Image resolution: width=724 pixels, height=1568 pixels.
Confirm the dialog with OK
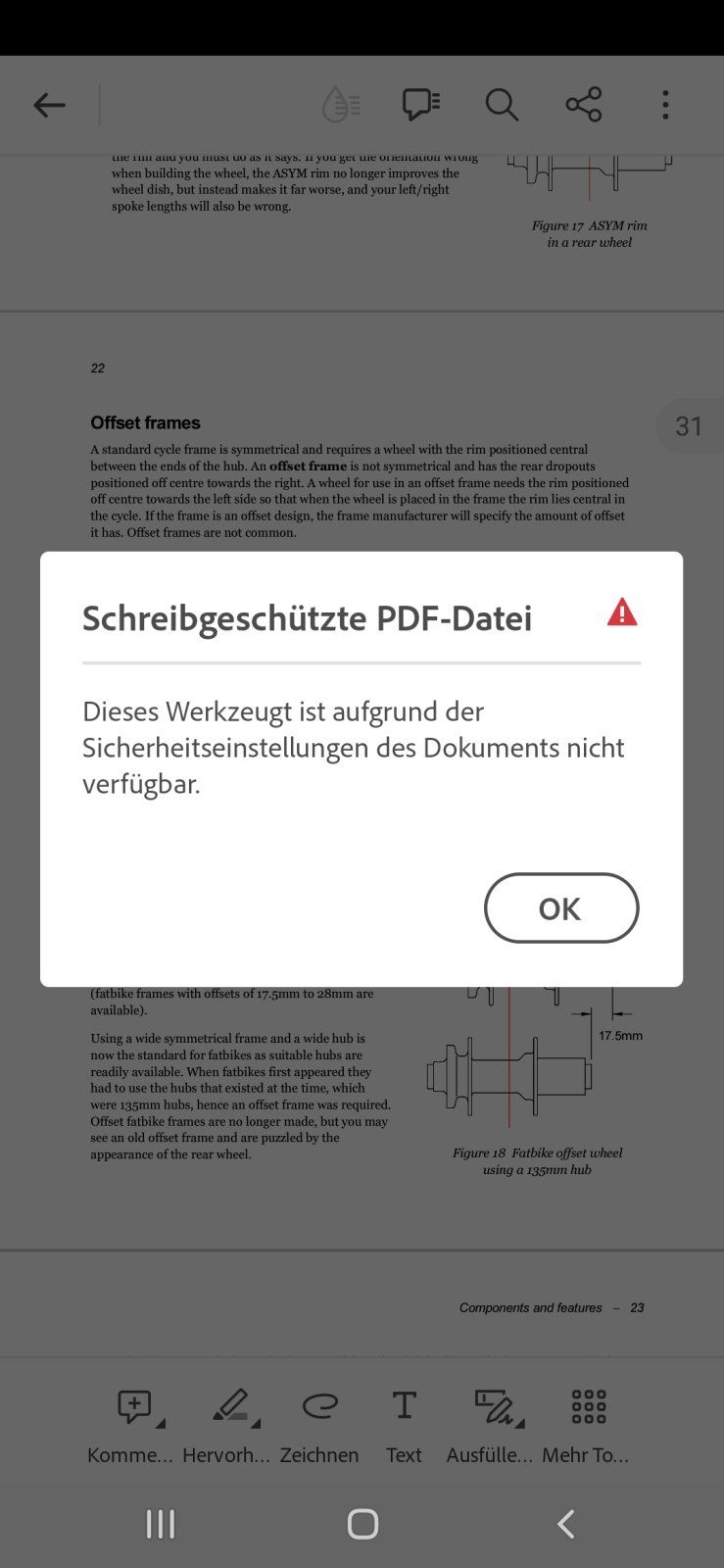pos(560,907)
